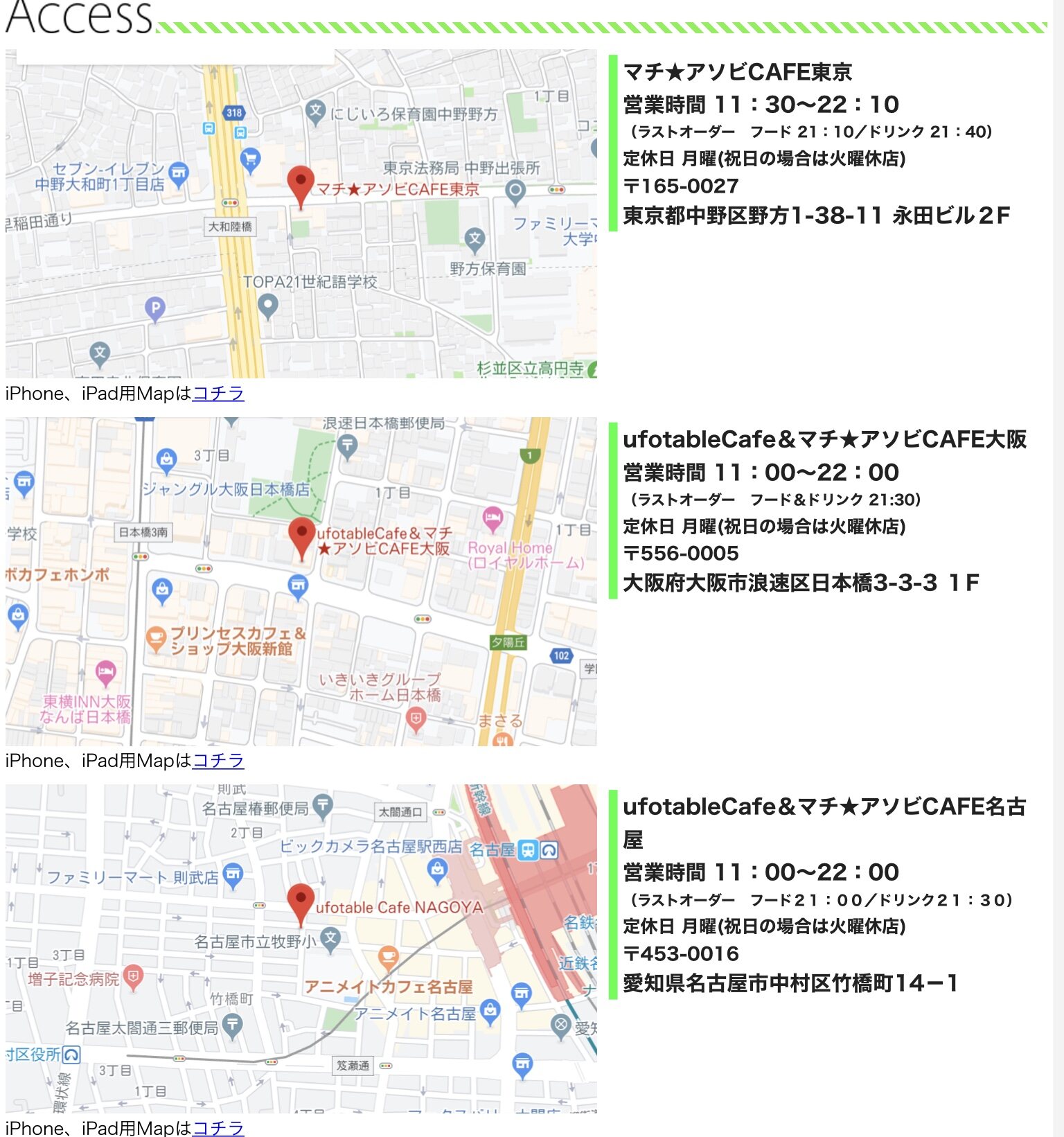The image size is (1064, 1137).
Task: Select 東京法務局 中野出張所 marker on Tokyo map
Action: [x=515, y=192]
